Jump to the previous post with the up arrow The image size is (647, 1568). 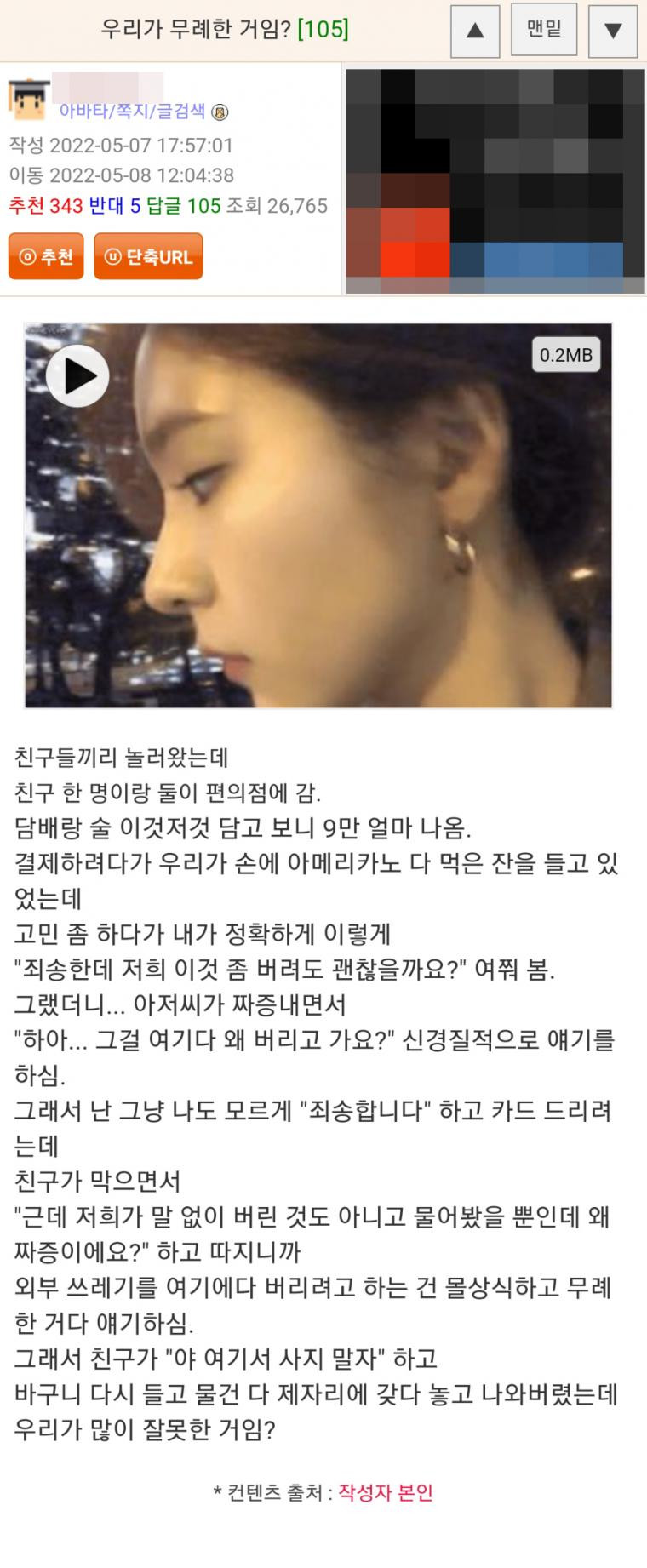475,31
